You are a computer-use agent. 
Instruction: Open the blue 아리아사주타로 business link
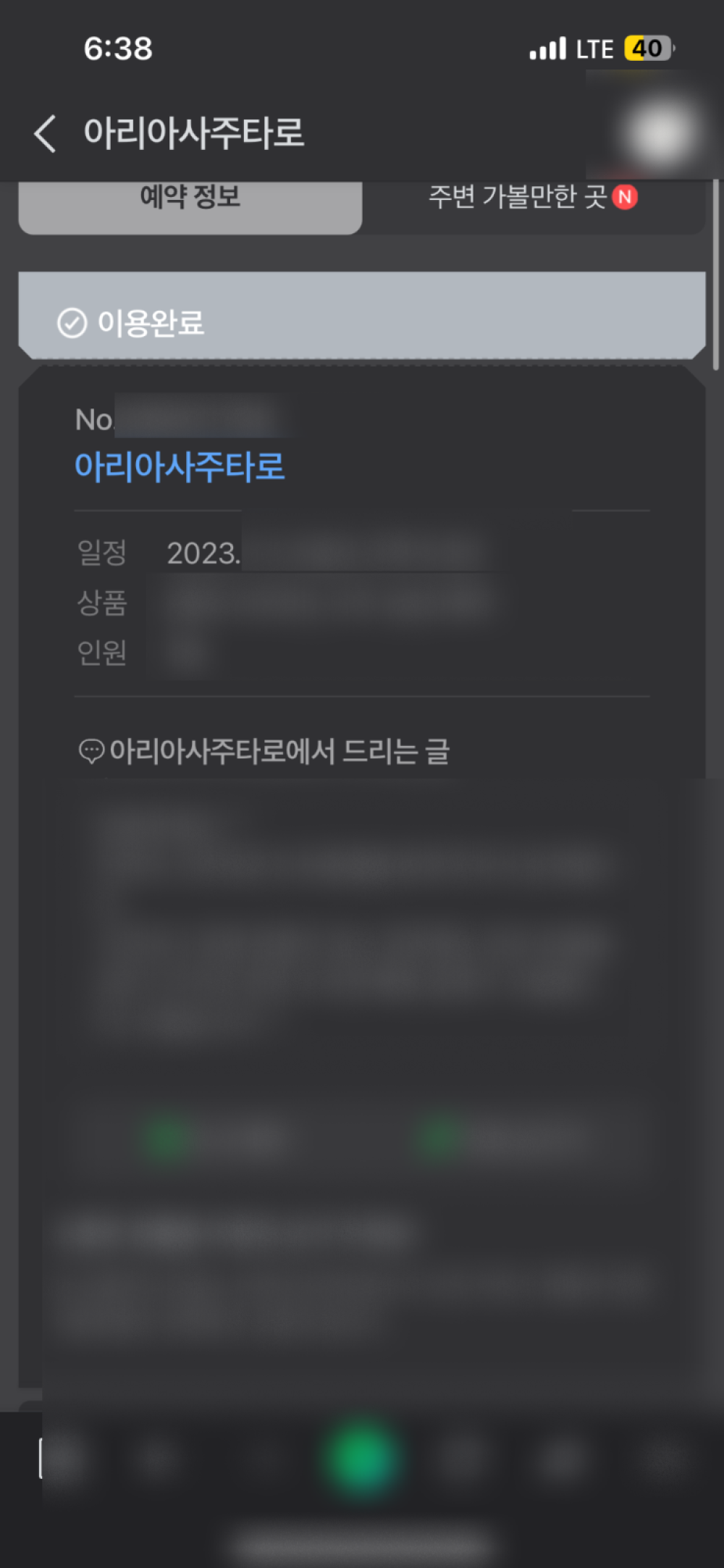(x=180, y=466)
